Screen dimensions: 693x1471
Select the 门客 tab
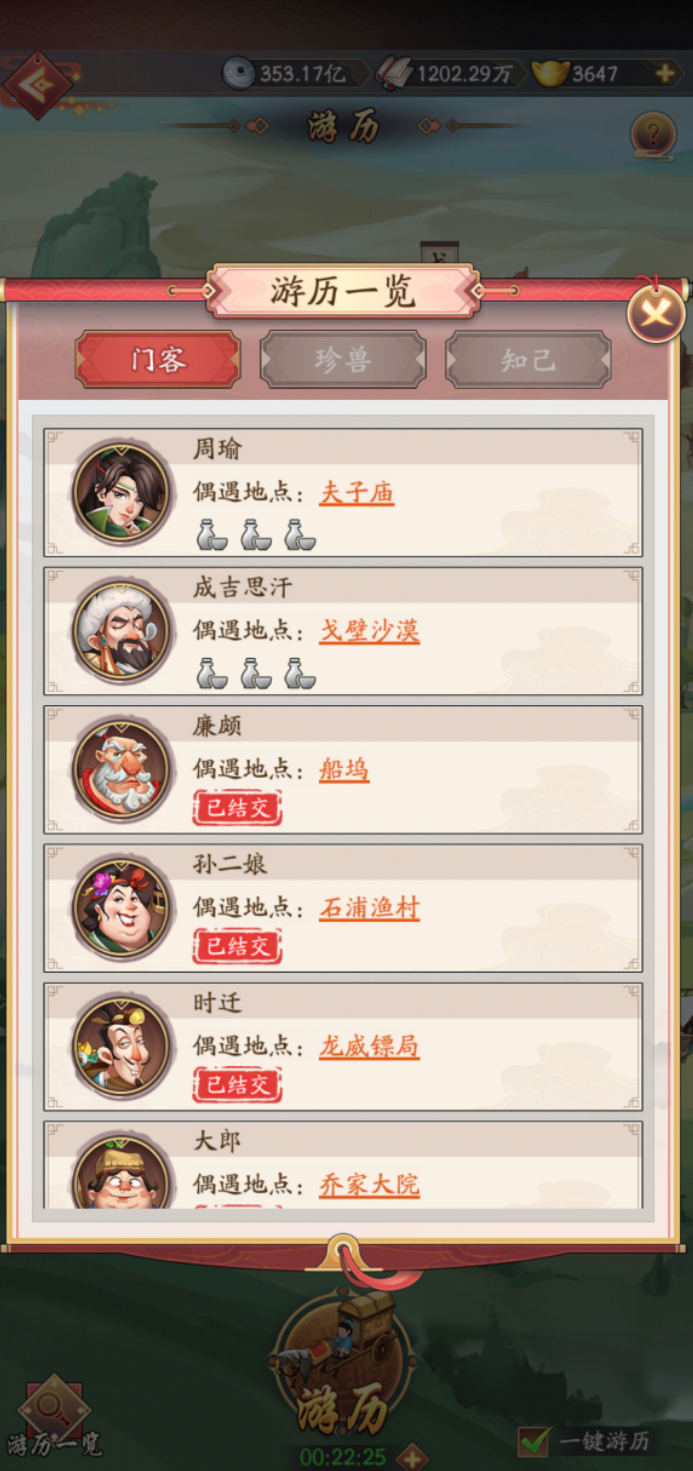[x=158, y=360]
